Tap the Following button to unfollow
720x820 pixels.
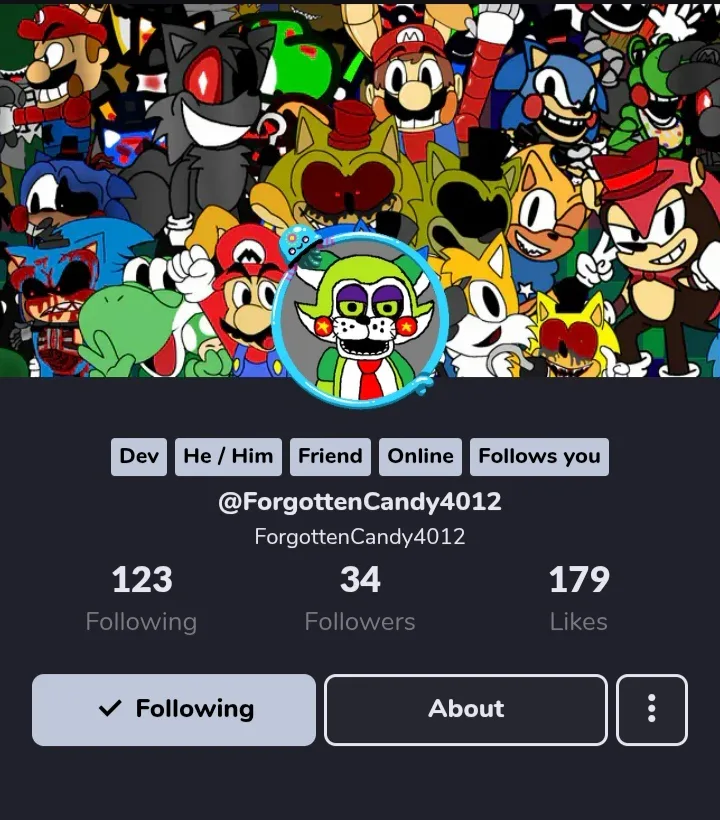coord(174,709)
